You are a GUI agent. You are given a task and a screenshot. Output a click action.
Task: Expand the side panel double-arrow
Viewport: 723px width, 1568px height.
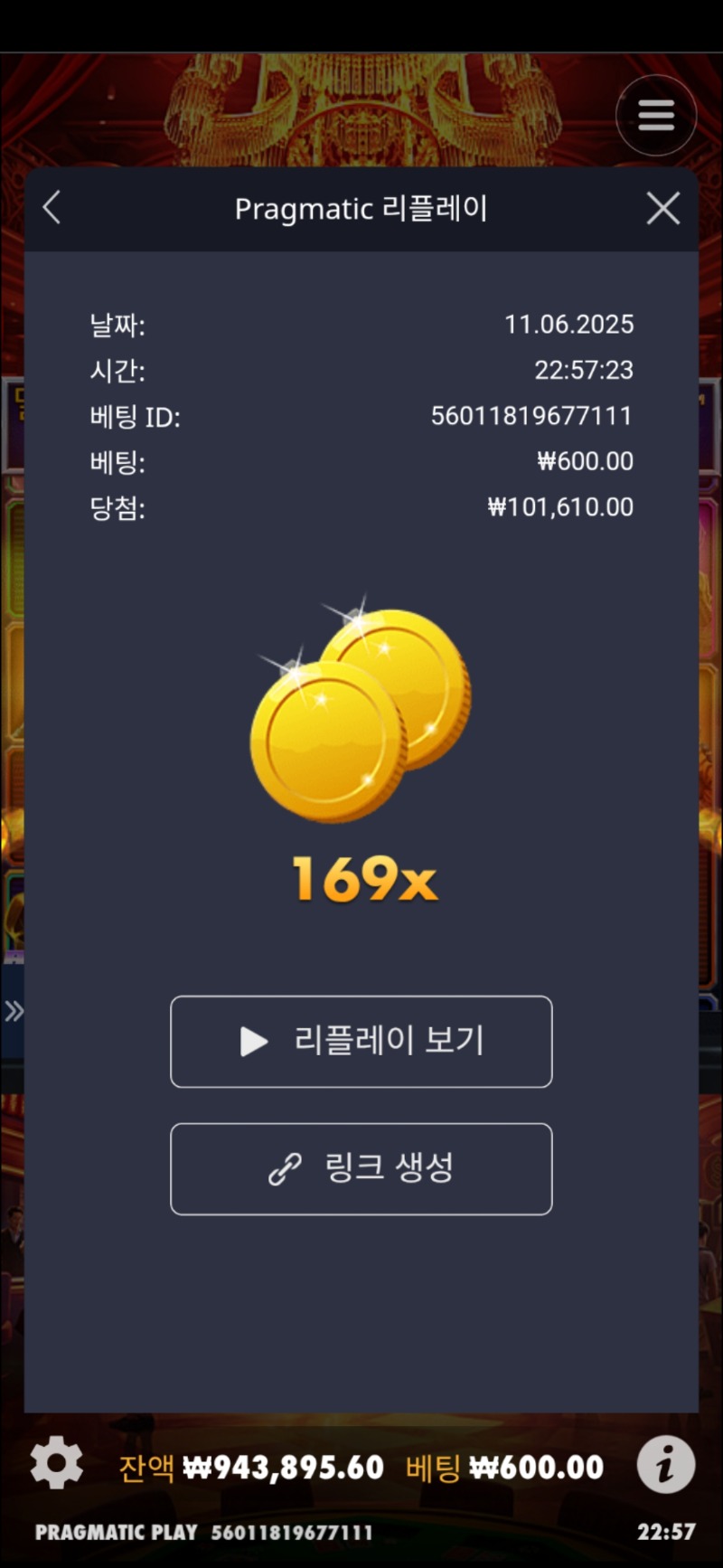coord(14,1011)
